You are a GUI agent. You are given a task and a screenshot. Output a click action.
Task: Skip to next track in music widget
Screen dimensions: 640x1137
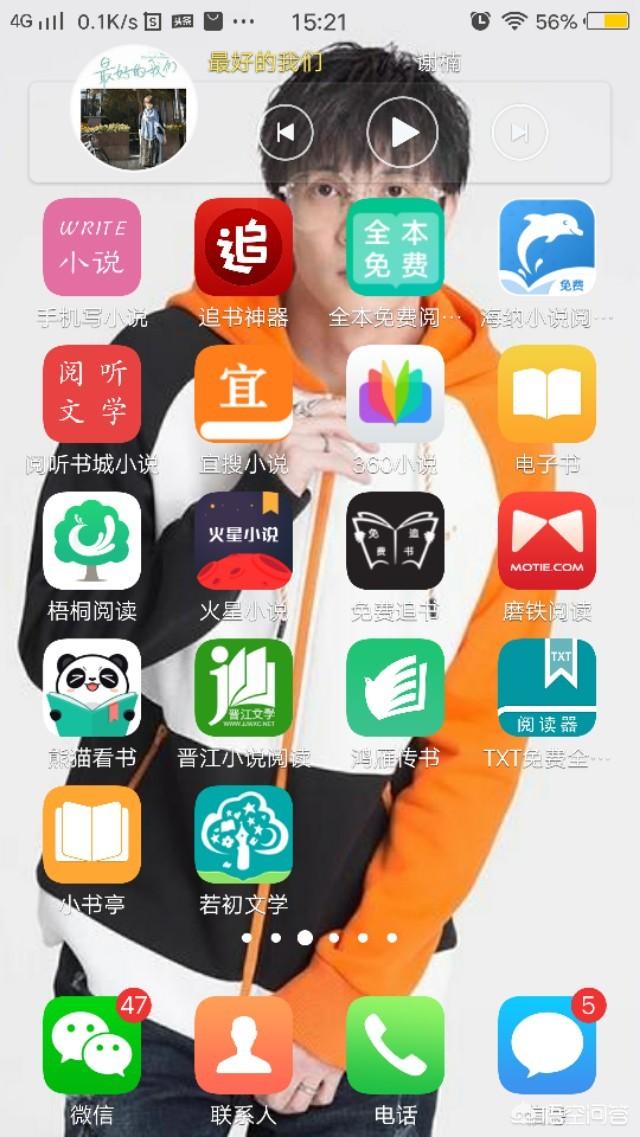pyautogui.click(x=519, y=132)
